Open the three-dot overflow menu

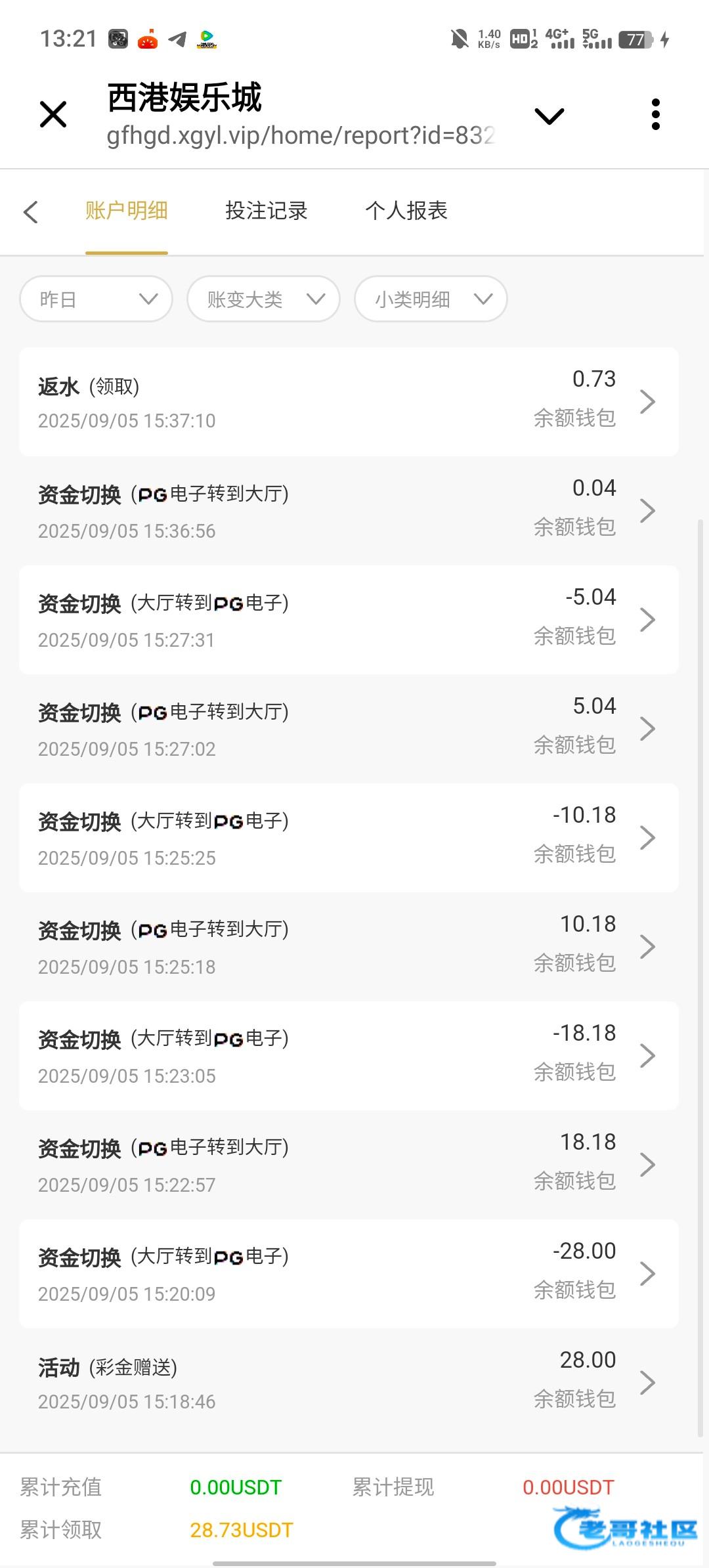tap(655, 115)
